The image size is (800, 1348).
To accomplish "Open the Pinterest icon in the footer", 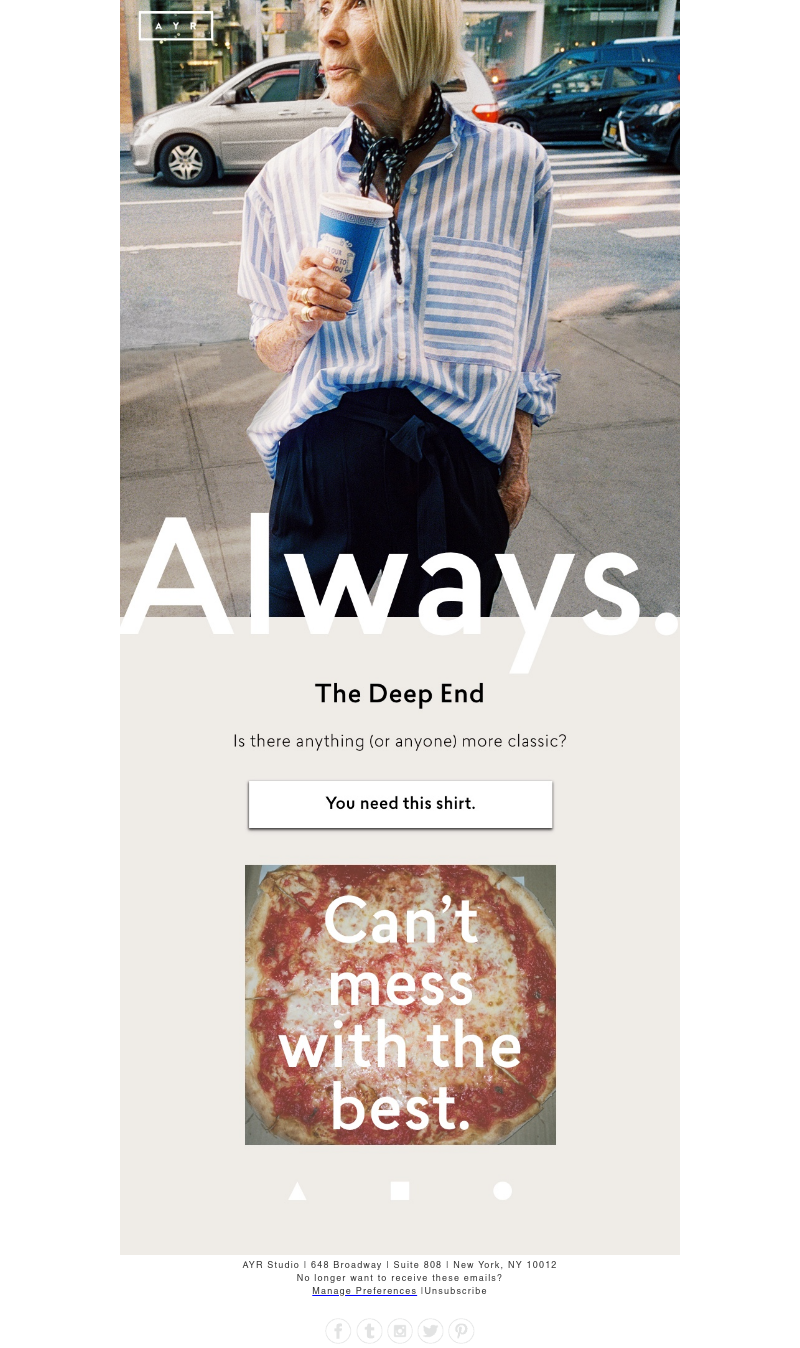I will [461, 1331].
